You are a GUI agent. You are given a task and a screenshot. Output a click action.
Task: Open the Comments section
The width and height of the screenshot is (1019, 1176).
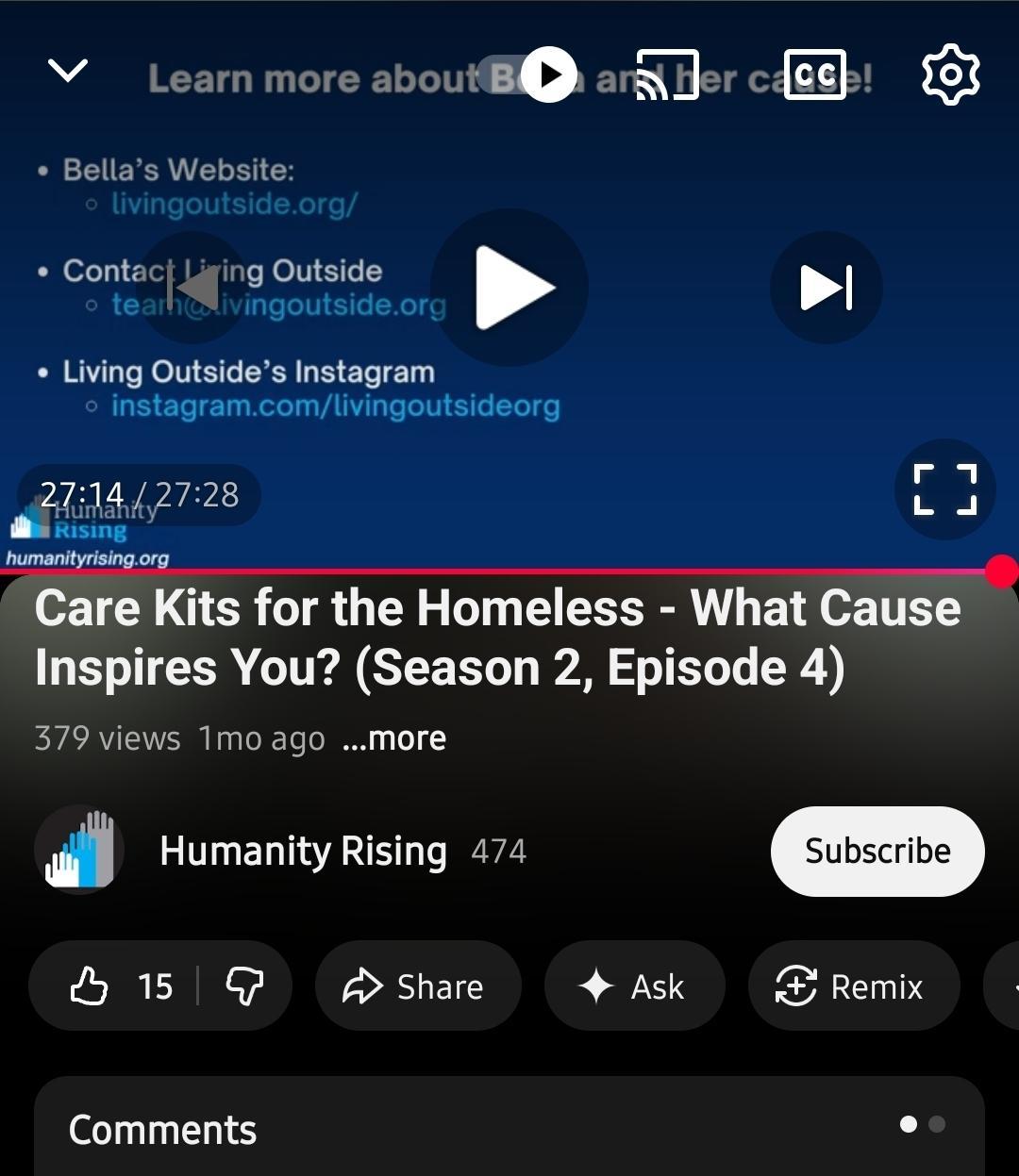click(162, 1130)
